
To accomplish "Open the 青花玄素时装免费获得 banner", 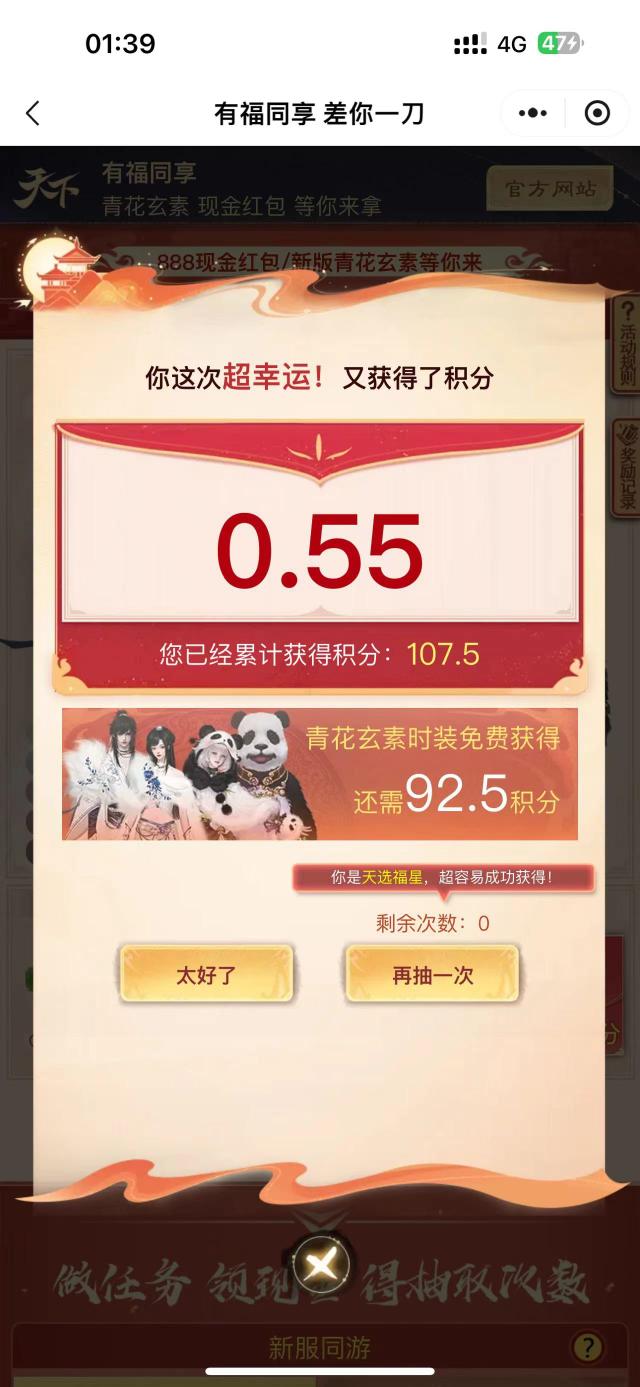I will [320, 774].
